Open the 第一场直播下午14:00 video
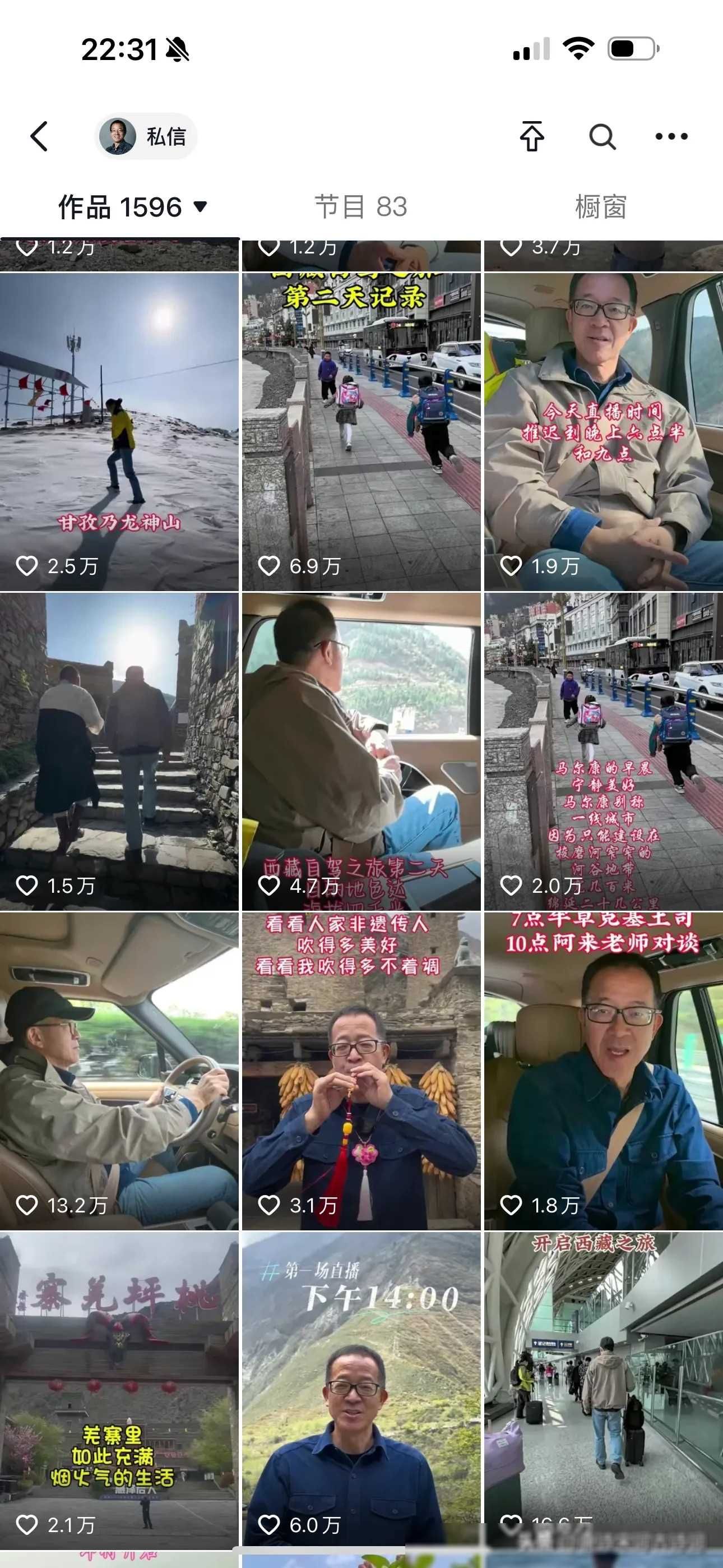 [x=361, y=1391]
